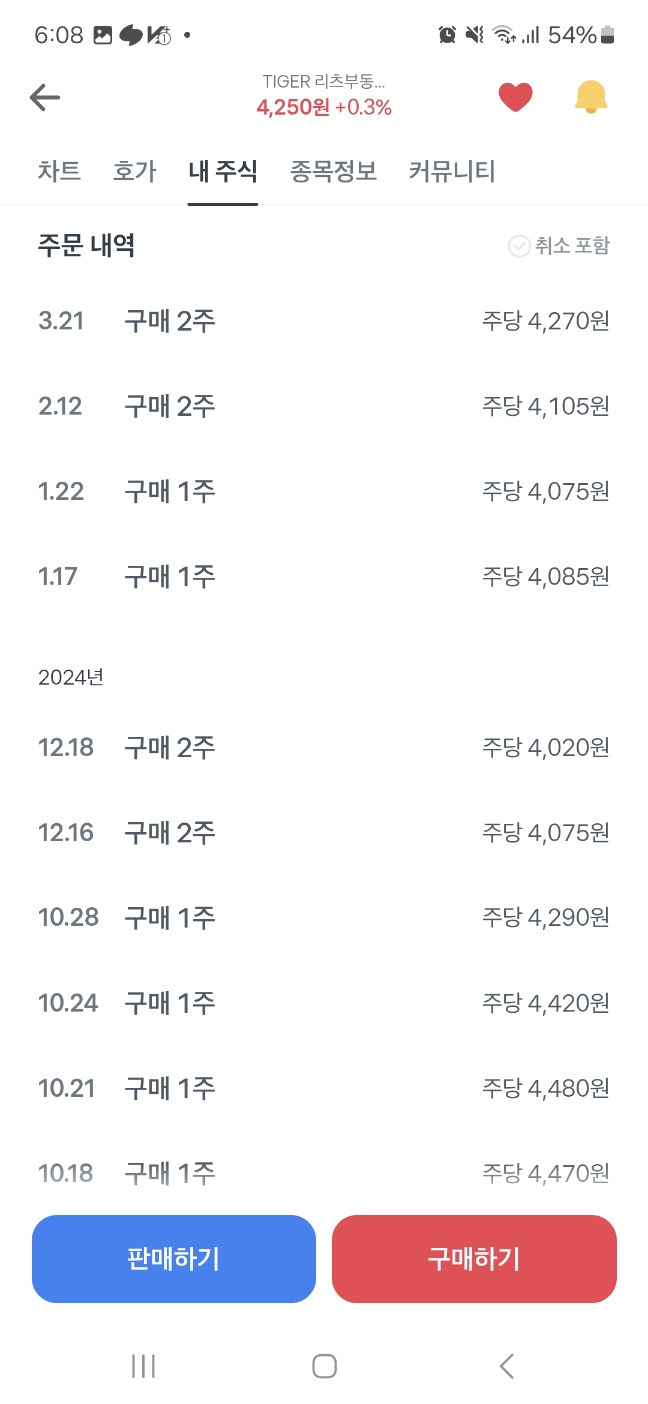
Task: Open the 3.21 order for 2주
Action: (324, 321)
